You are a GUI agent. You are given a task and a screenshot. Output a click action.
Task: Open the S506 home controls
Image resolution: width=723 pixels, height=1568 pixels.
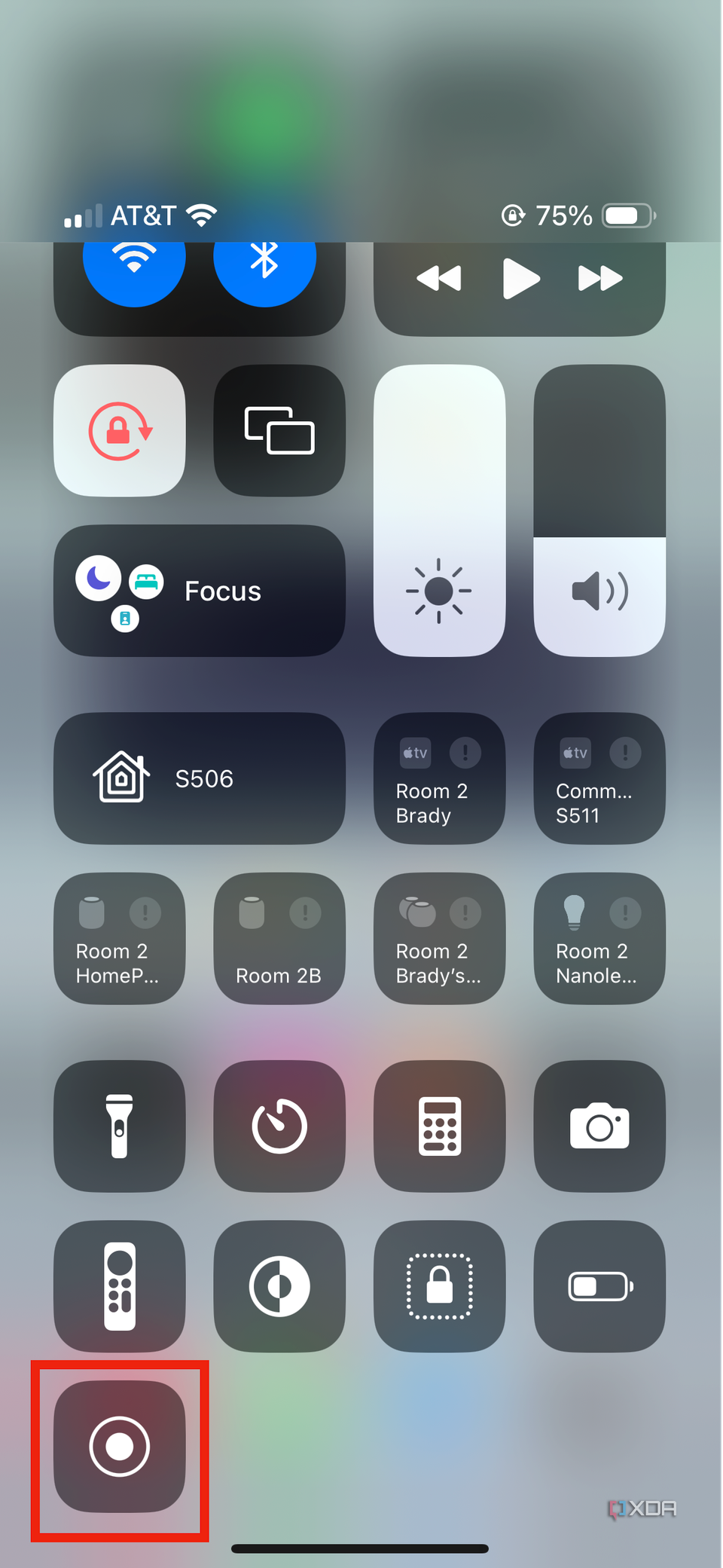(199, 778)
